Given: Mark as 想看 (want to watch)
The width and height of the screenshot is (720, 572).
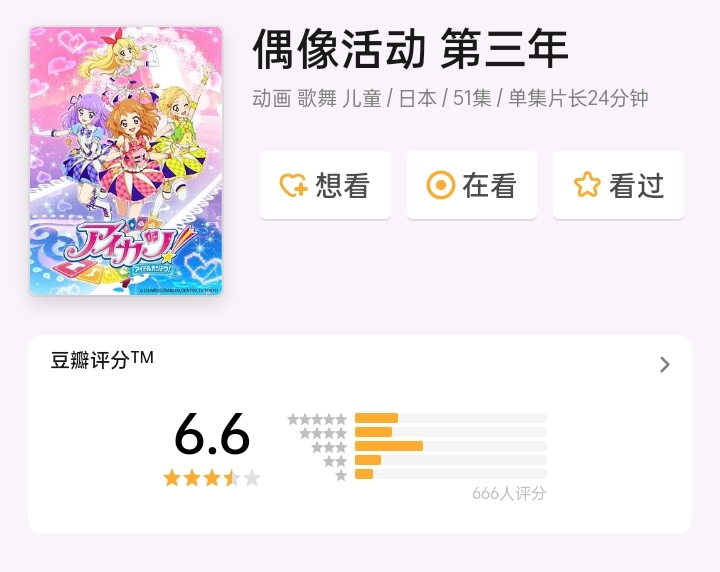Looking at the screenshot, I should (x=325, y=185).
